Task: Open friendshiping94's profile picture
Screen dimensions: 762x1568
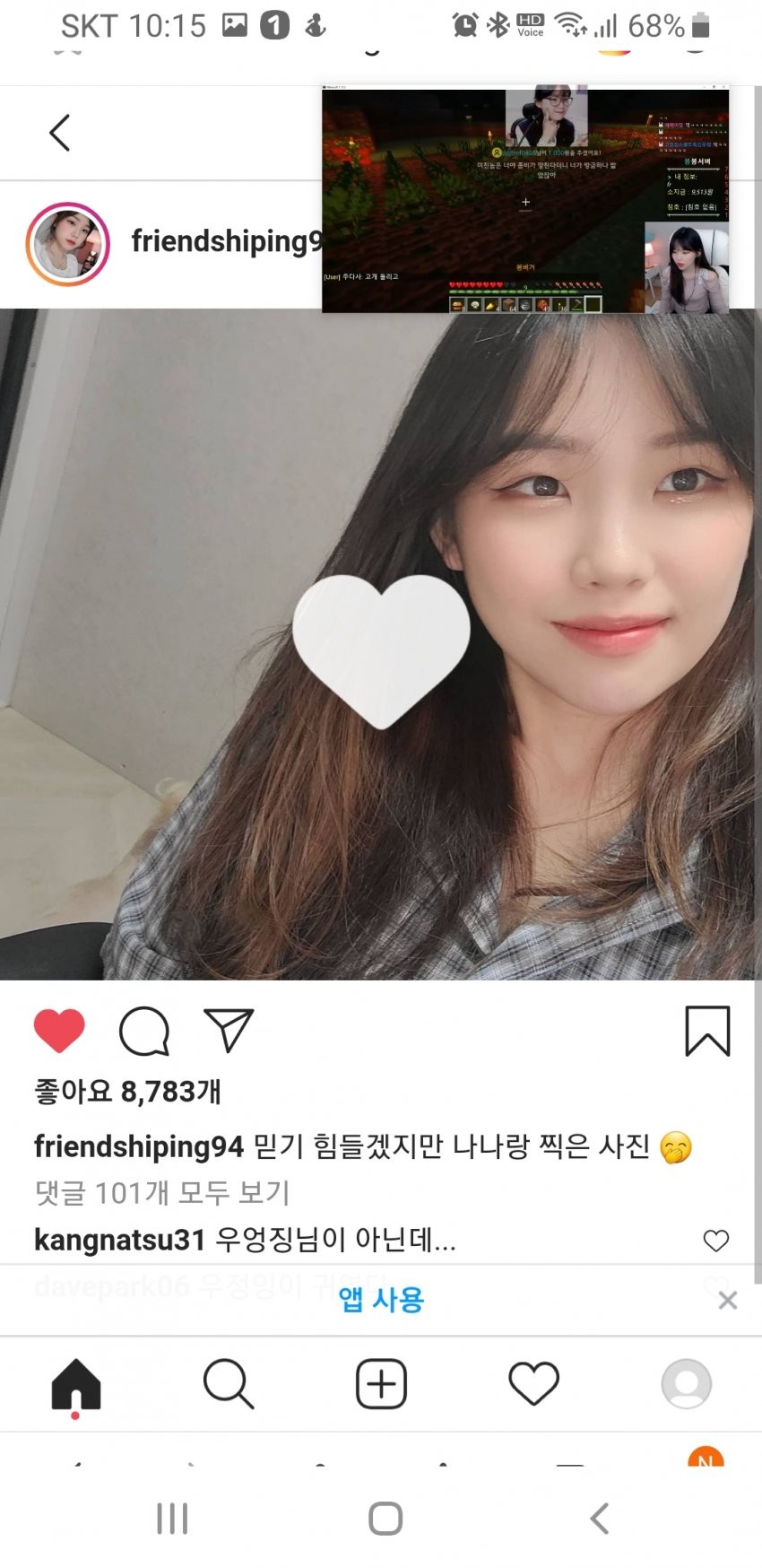Action: (68, 244)
